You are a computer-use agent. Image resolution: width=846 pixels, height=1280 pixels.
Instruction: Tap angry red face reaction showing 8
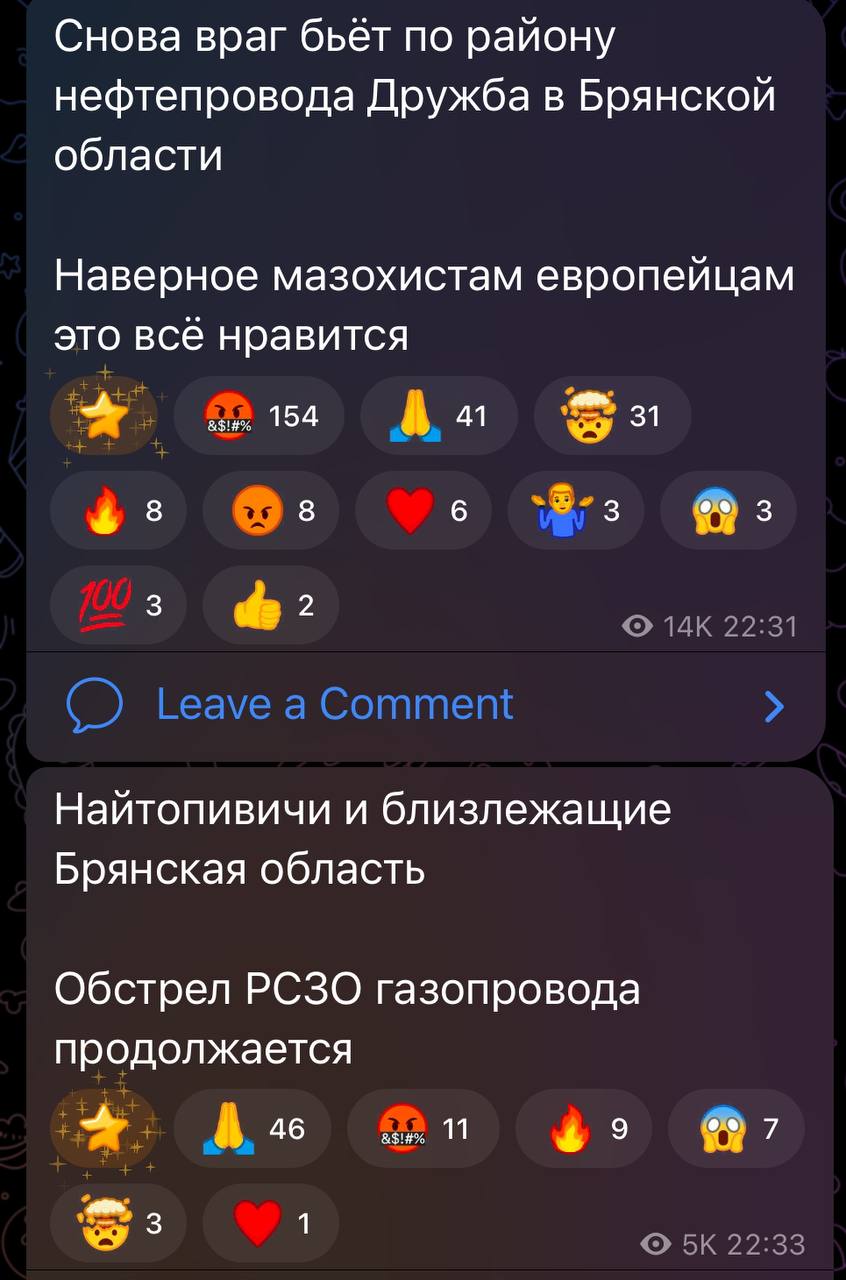coord(271,511)
